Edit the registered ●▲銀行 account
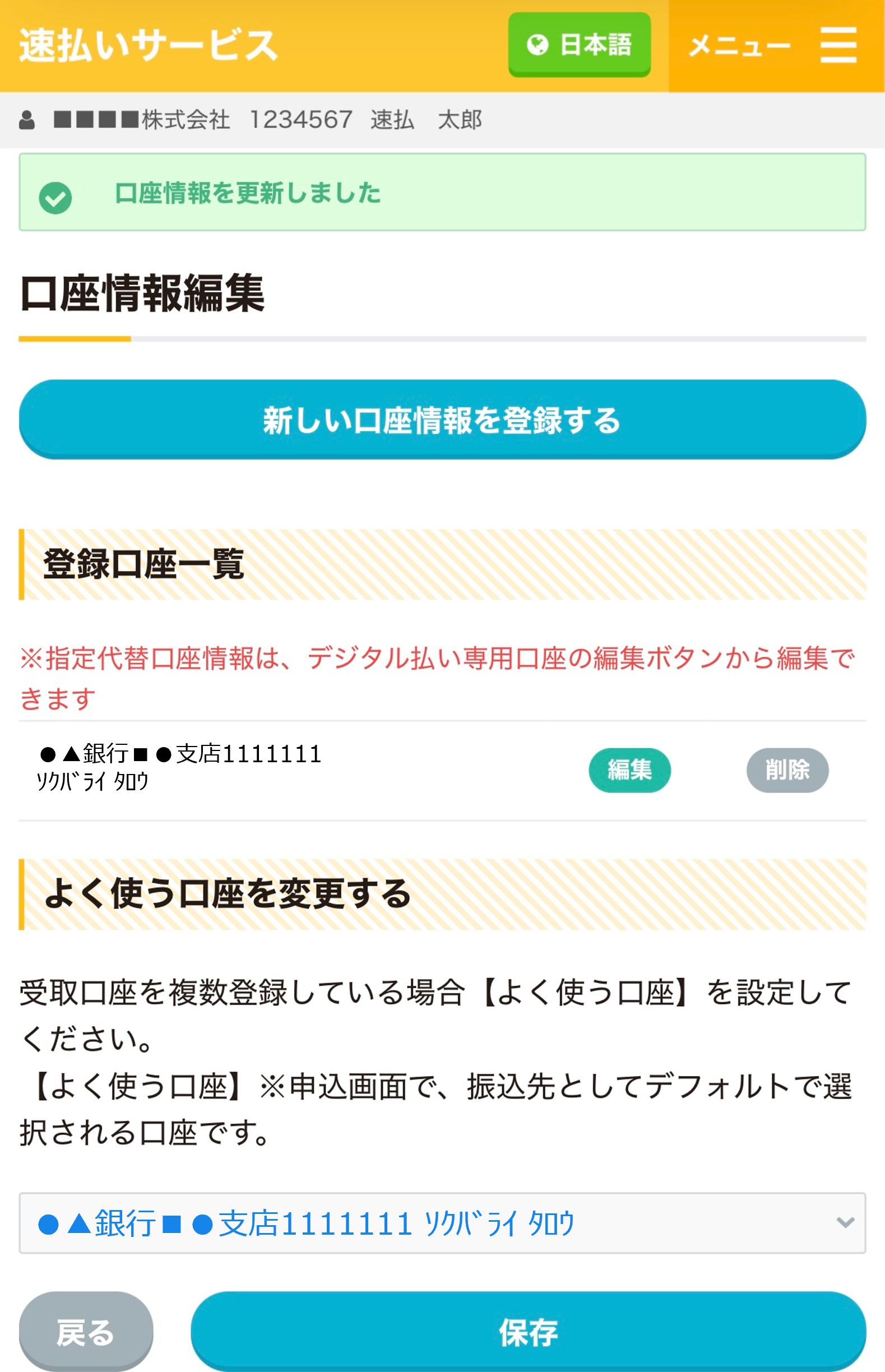 tap(629, 770)
